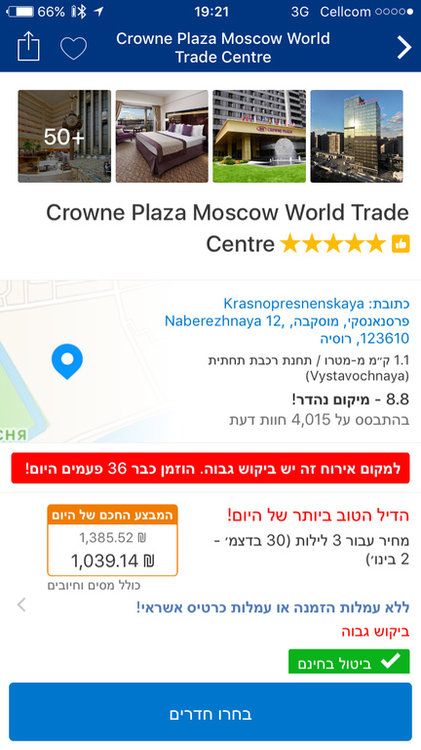Screen dimensions: 421x750
Task: Open the Krasnopresnenskaya address link
Action: (287, 321)
